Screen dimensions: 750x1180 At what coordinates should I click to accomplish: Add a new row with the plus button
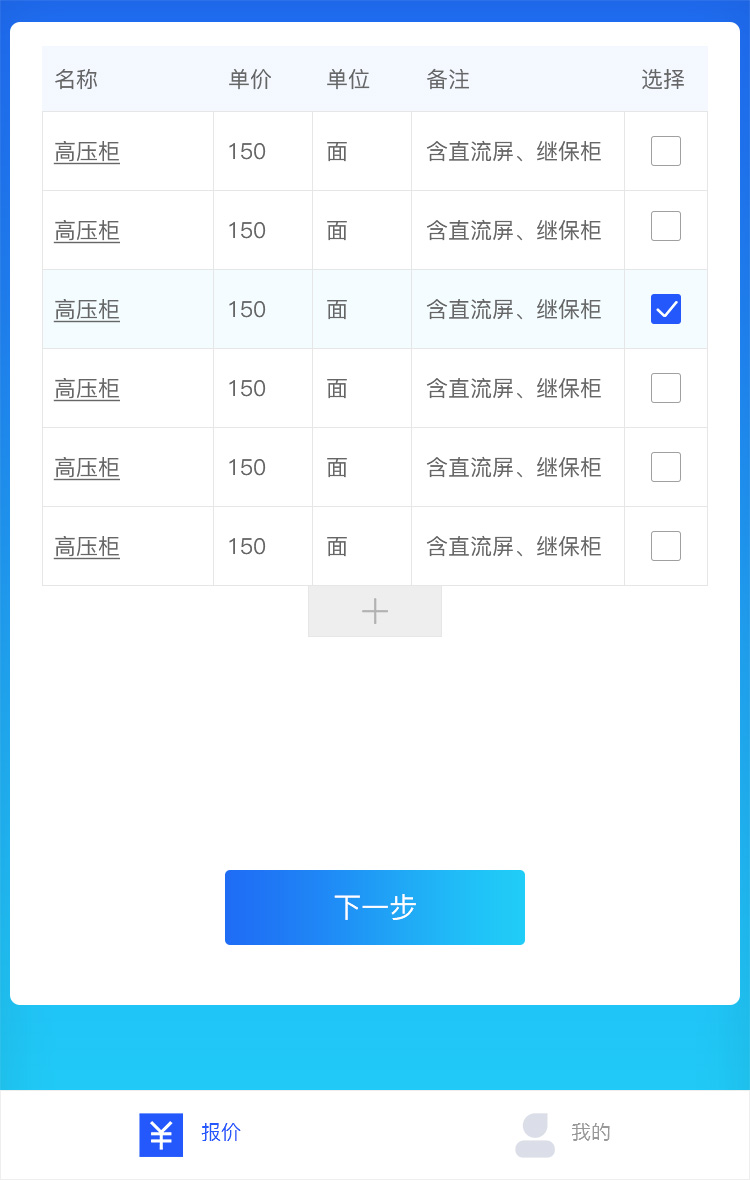click(375, 611)
